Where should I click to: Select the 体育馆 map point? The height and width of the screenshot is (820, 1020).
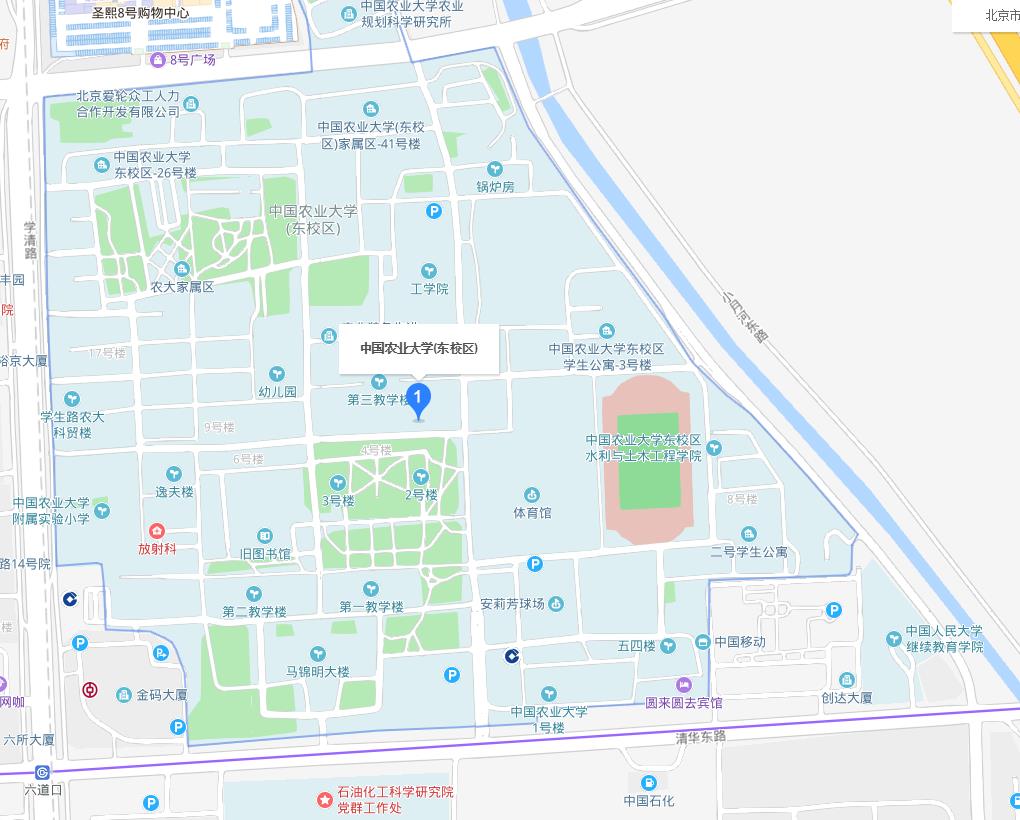click(532, 495)
